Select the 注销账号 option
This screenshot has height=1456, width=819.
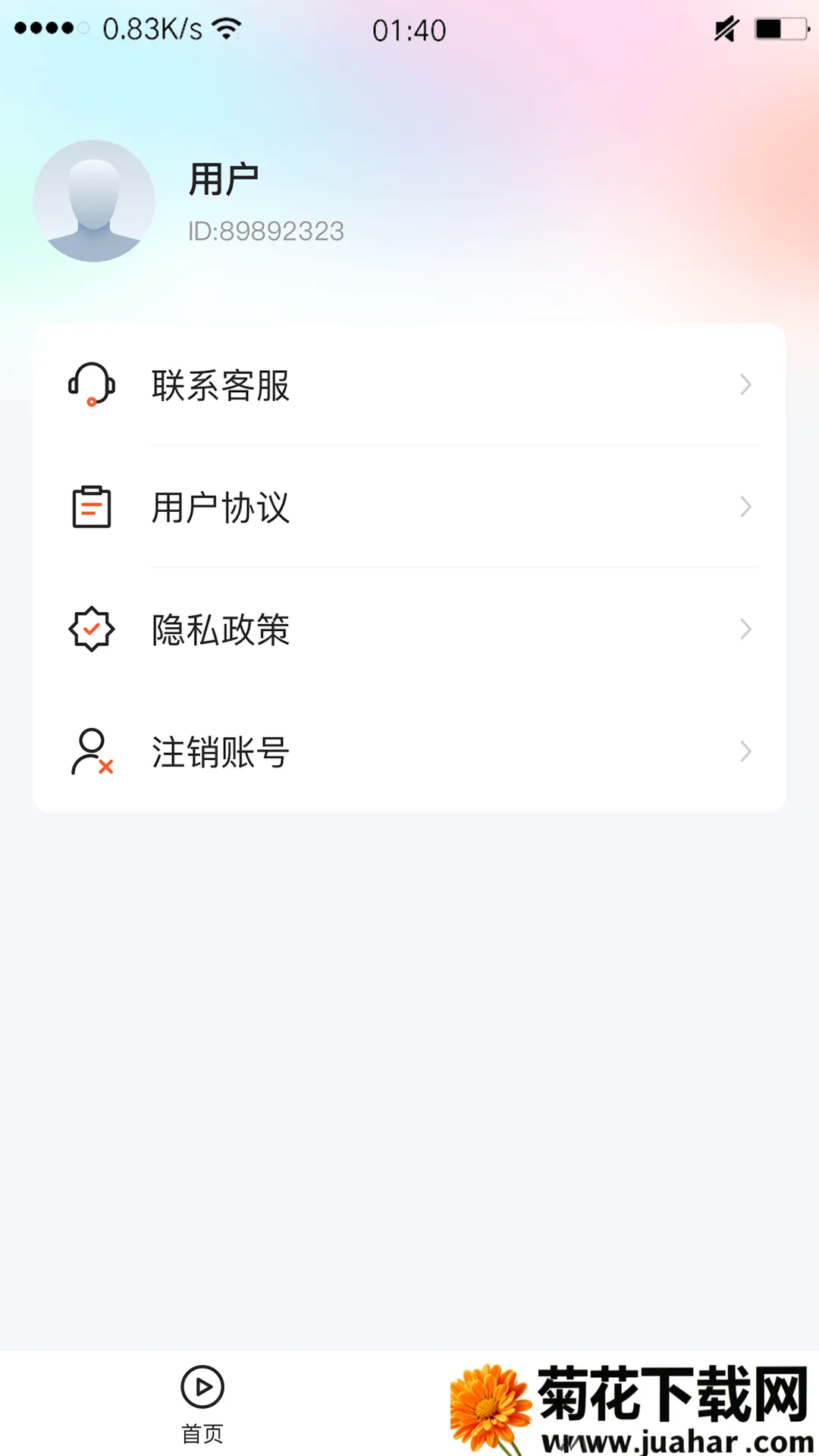point(218,752)
